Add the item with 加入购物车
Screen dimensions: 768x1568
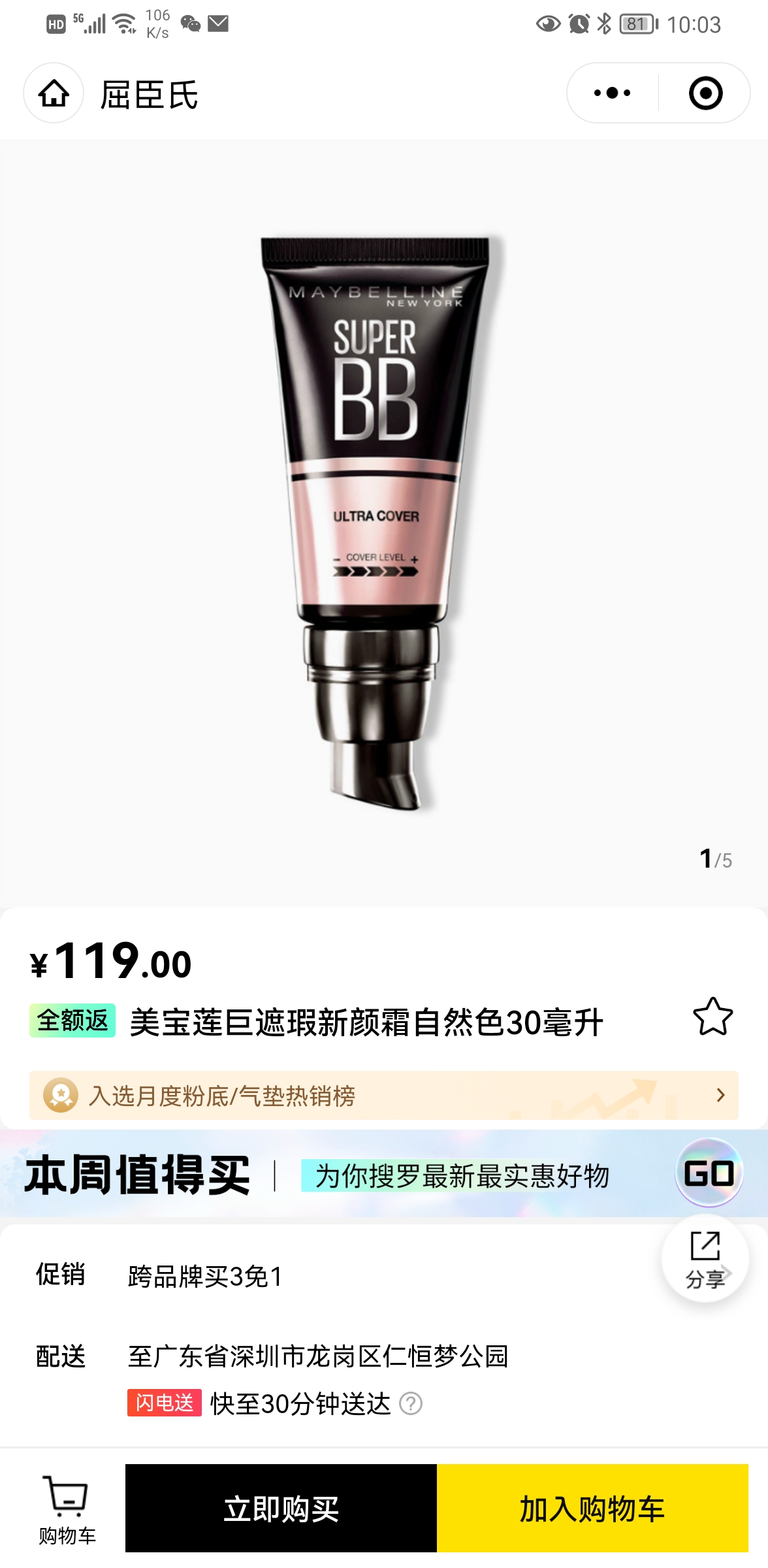[592, 1509]
